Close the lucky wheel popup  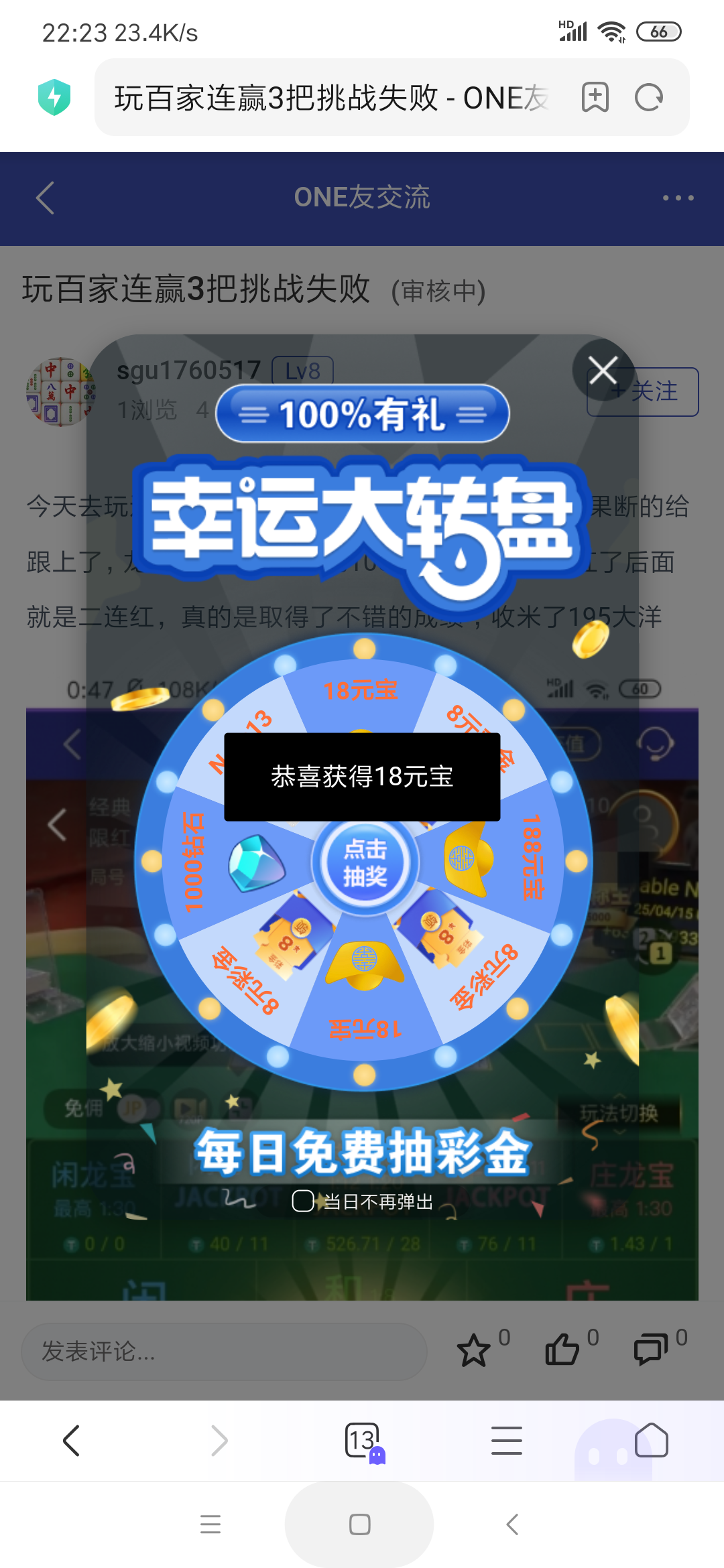tap(603, 370)
